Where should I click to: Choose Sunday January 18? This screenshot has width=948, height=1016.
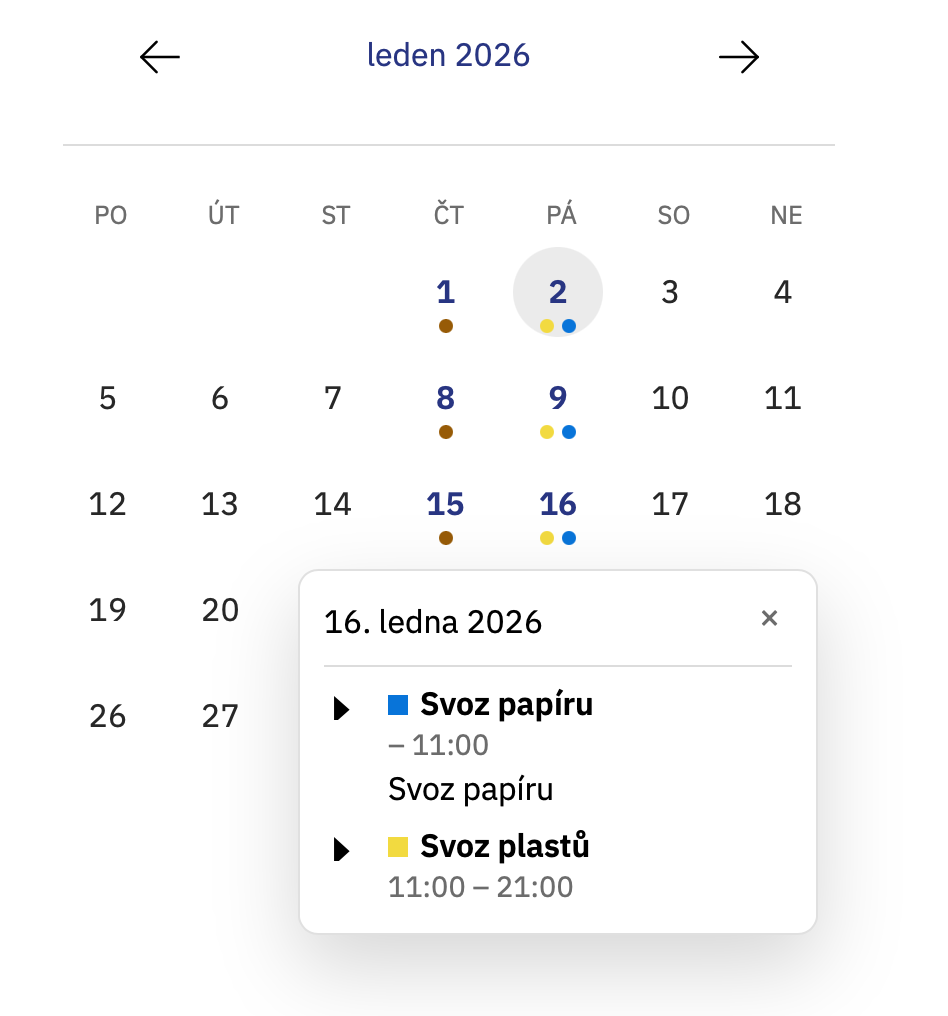[x=783, y=505]
